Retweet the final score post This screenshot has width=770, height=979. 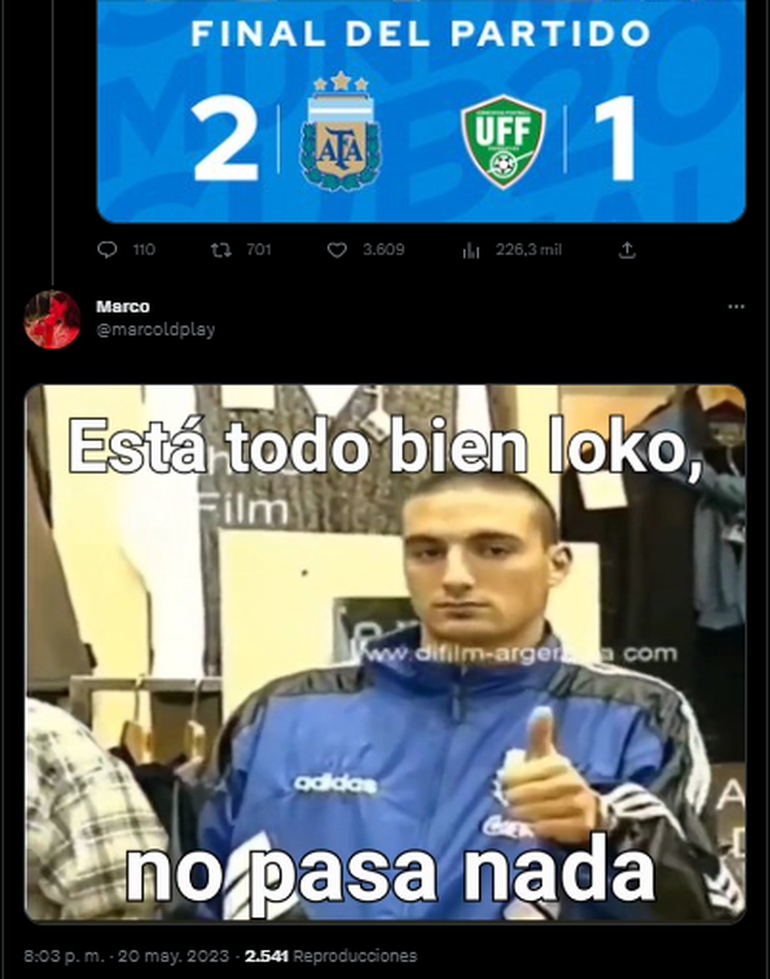coord(222,250)
